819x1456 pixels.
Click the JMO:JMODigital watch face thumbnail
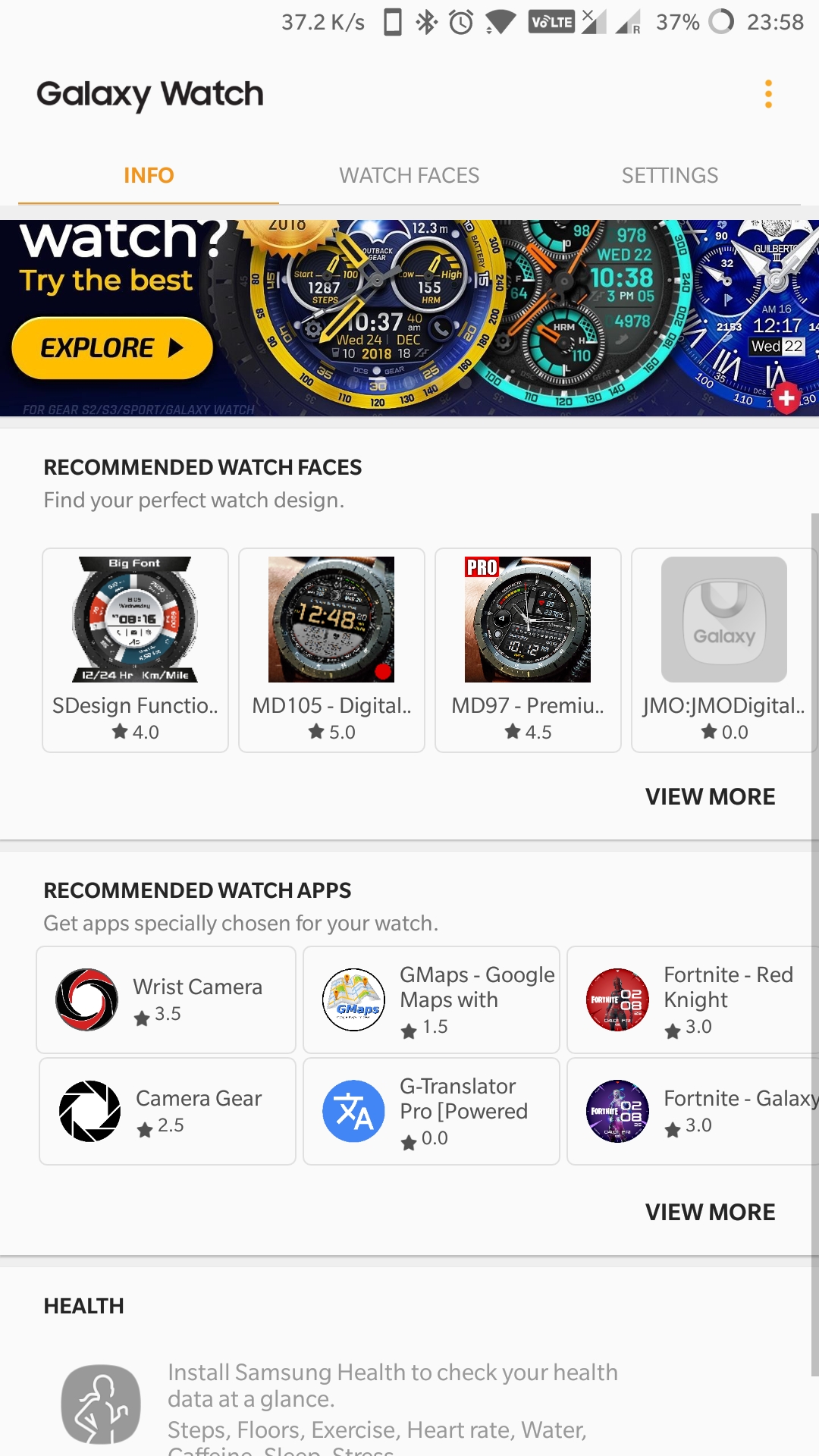click(x=723, y=620)
